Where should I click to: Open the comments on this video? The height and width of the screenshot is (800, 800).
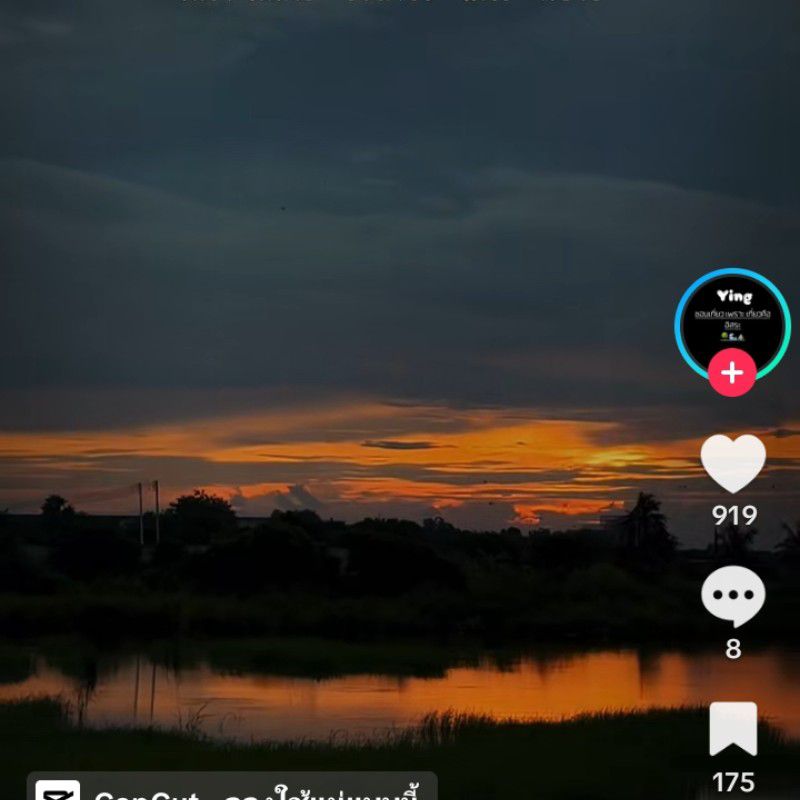click(733, 597)
